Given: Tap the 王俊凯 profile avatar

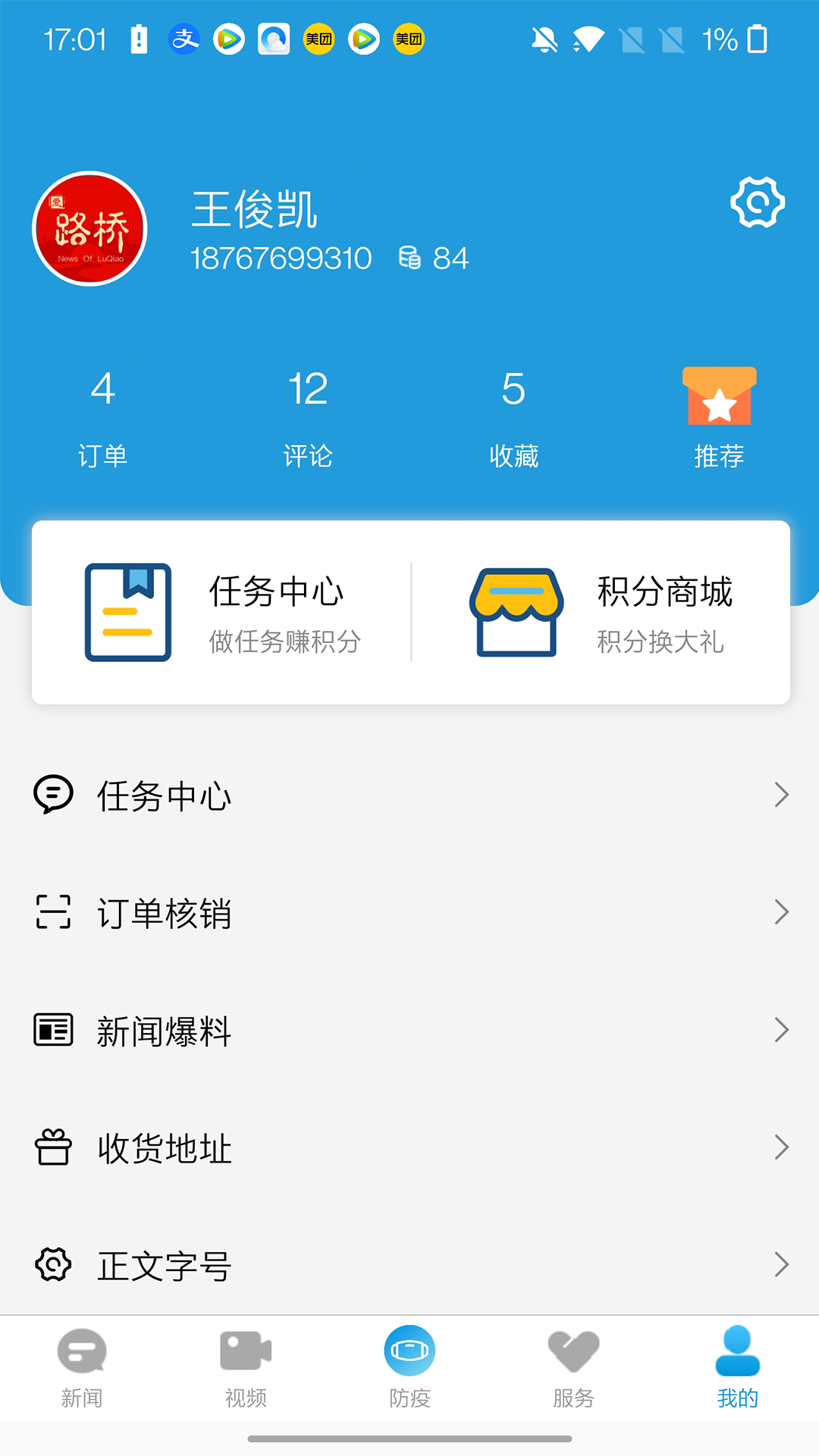Looking at the screenshot, I should pos(89,227).
